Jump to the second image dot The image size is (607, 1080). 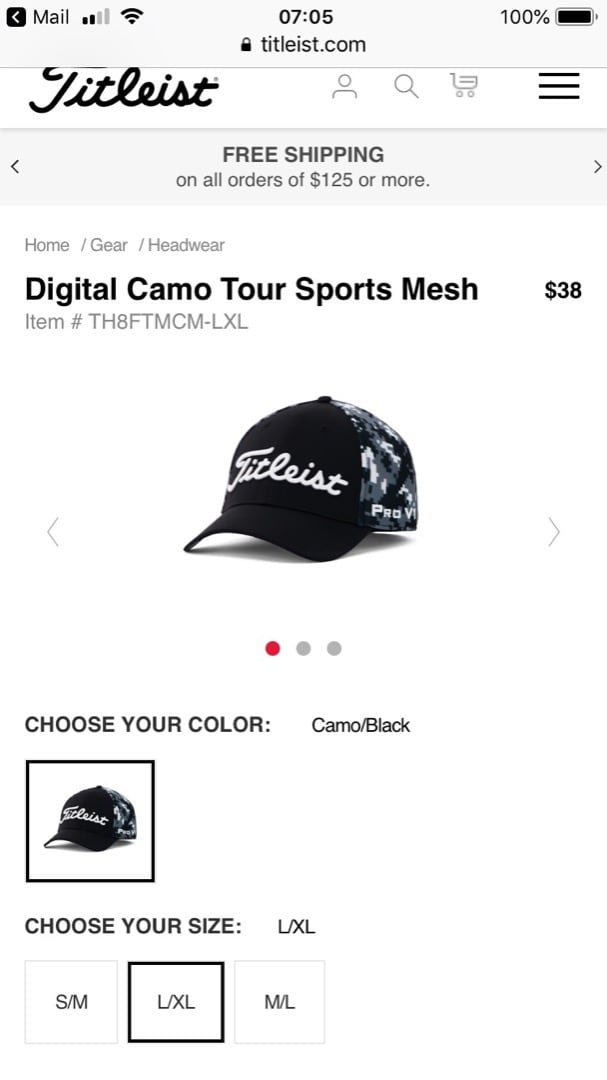(303, 648)
